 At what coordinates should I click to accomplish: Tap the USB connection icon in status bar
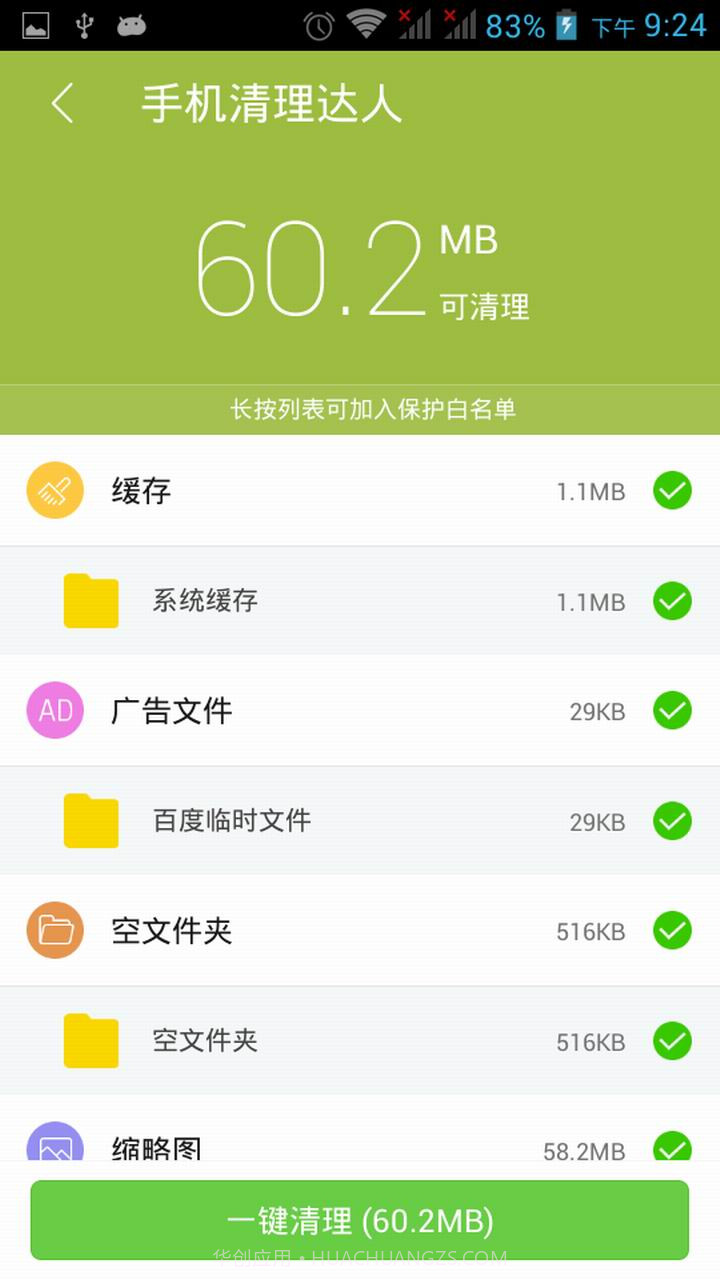[x=85, y=24]
